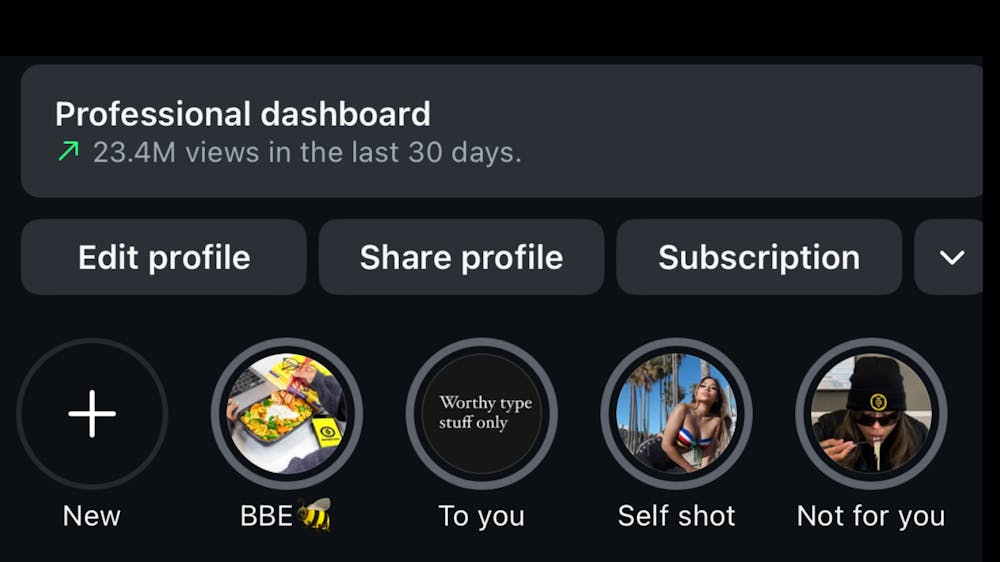View the Not for you highlight
The image size is (1000, 562).
click(x=871, y=414)
